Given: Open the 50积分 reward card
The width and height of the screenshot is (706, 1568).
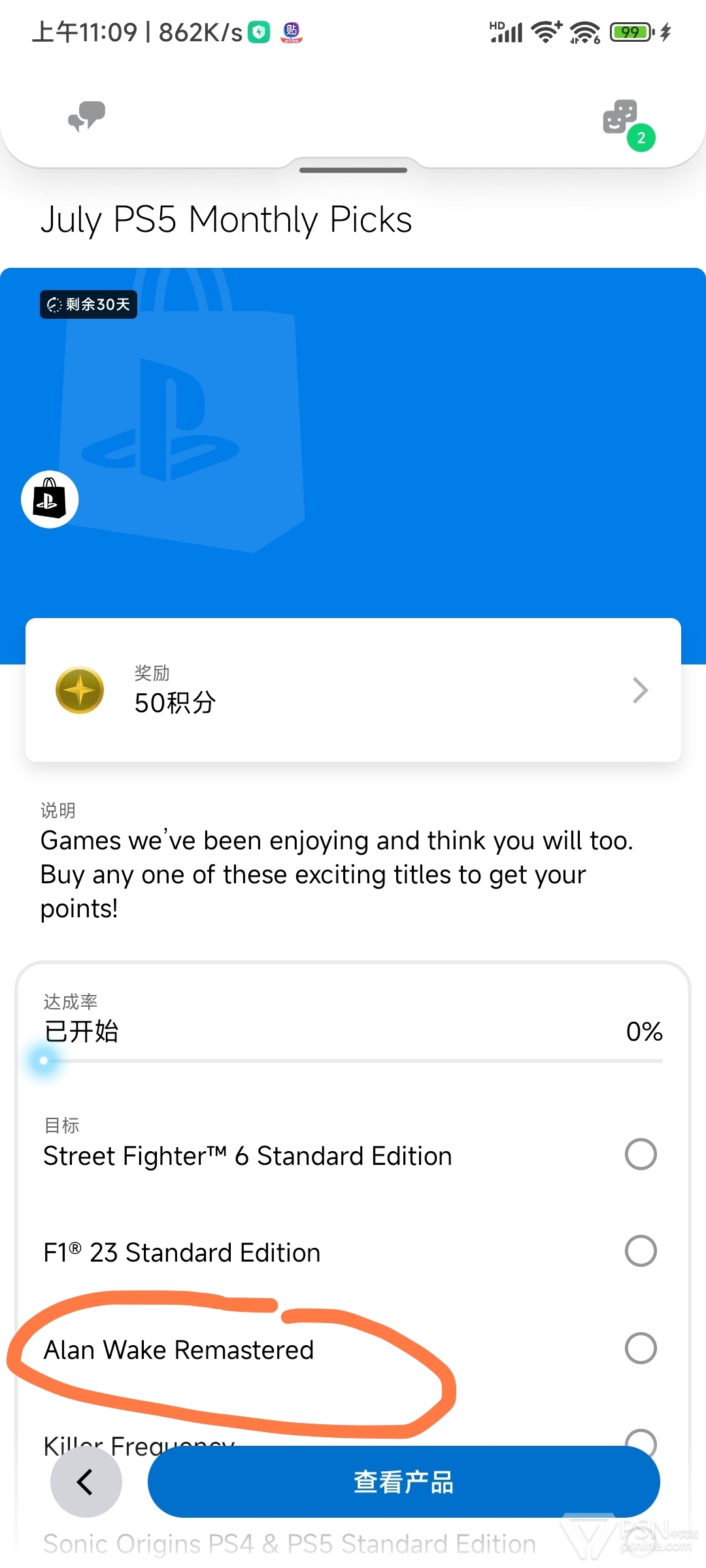Looking at the screenshot, I should (353, 690).
